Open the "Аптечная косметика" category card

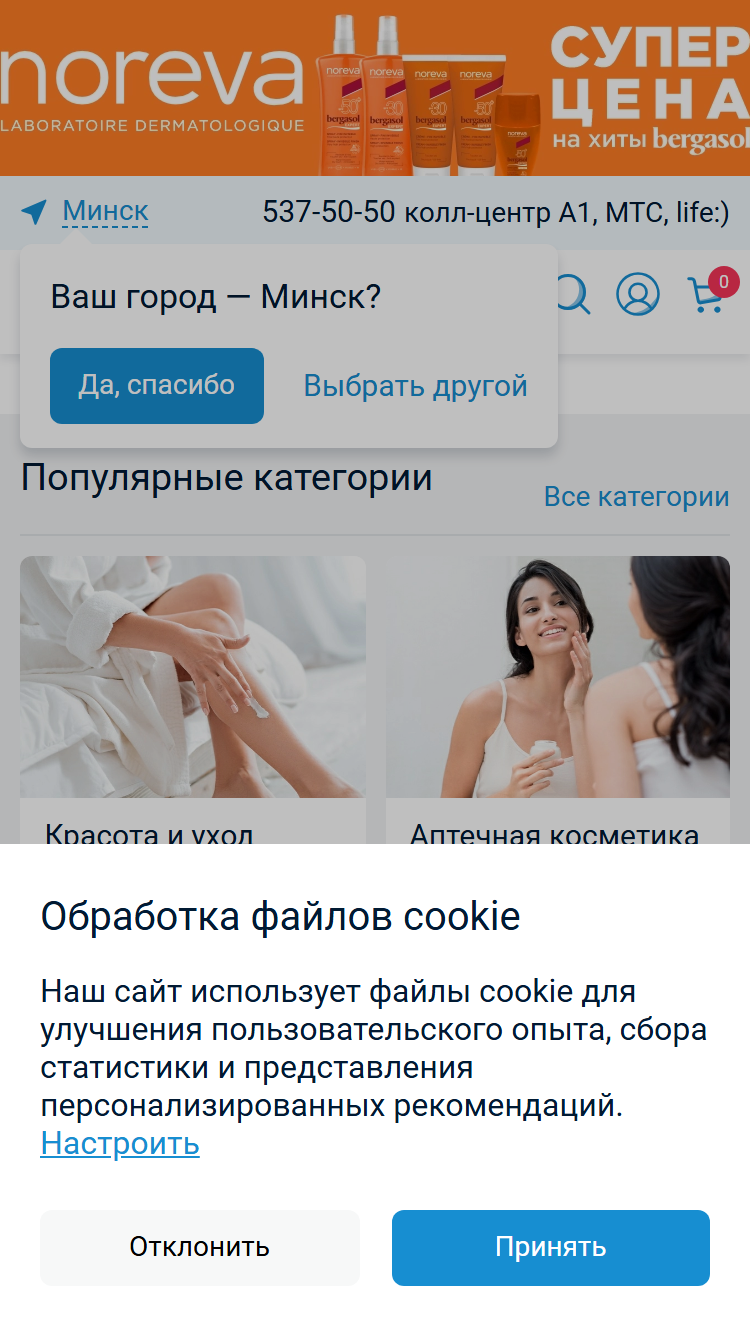[558, 700]
